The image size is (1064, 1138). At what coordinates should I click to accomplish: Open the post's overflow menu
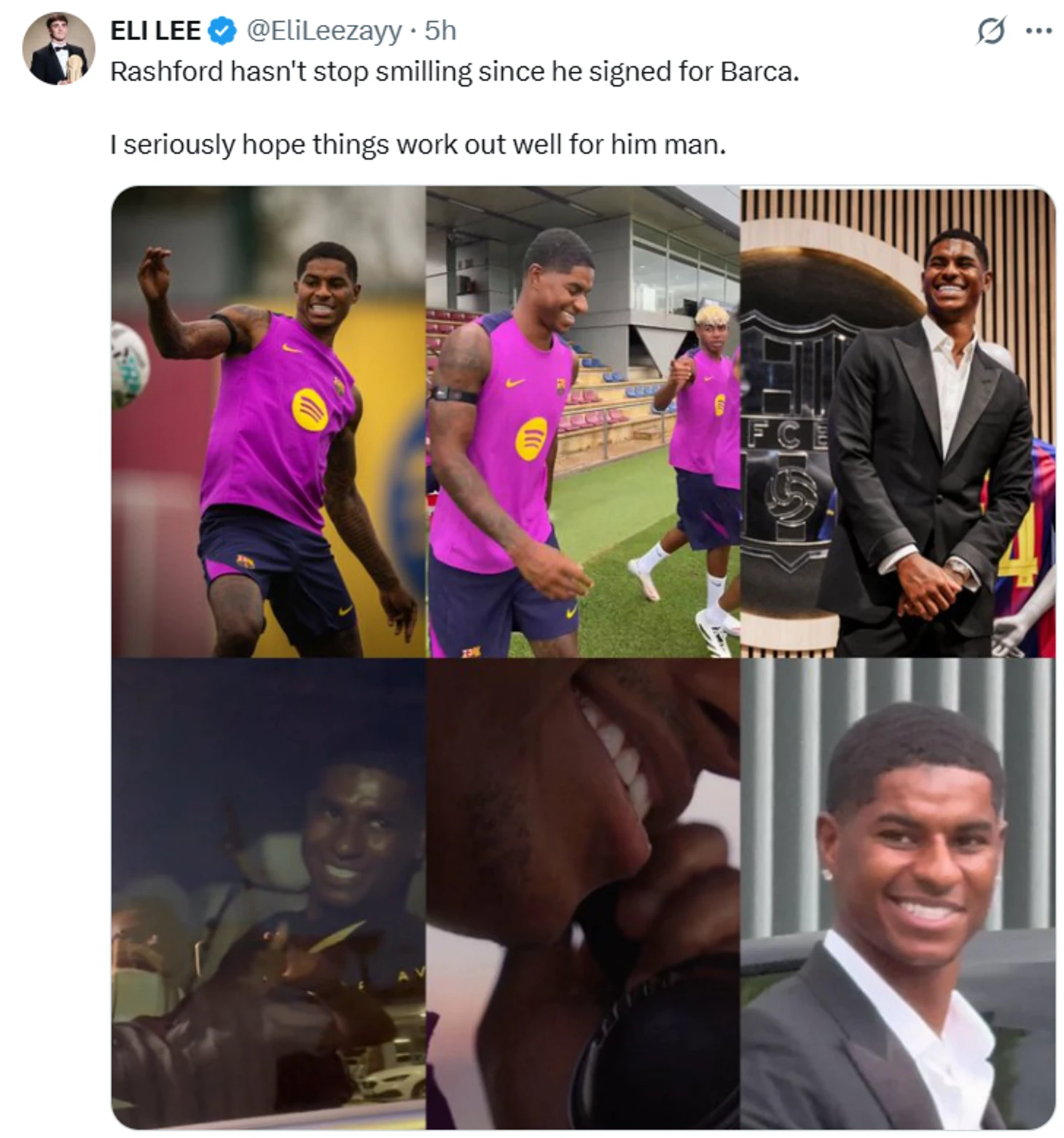pos(1038,31)
